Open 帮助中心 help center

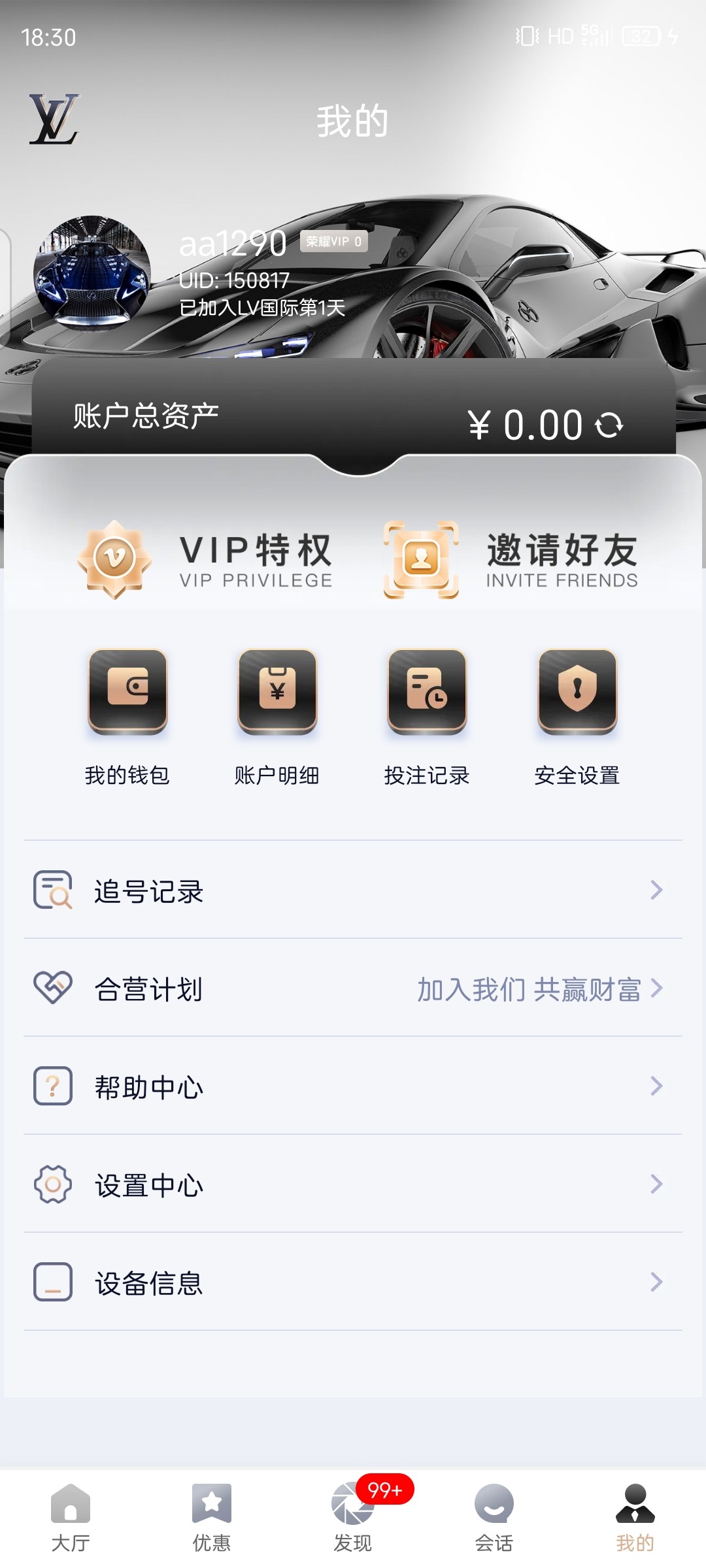pos(353,1086)
